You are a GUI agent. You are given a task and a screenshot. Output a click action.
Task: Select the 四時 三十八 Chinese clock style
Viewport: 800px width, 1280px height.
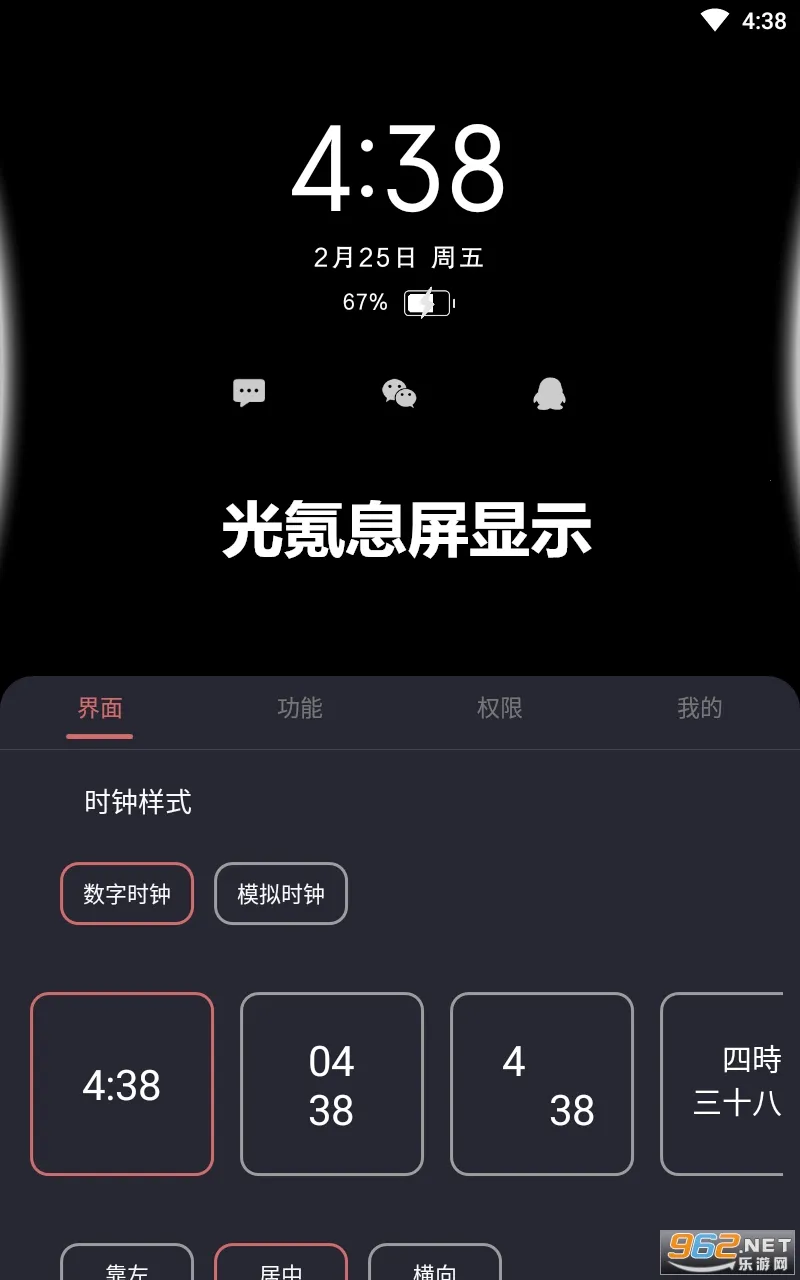tap(725, 1084)
